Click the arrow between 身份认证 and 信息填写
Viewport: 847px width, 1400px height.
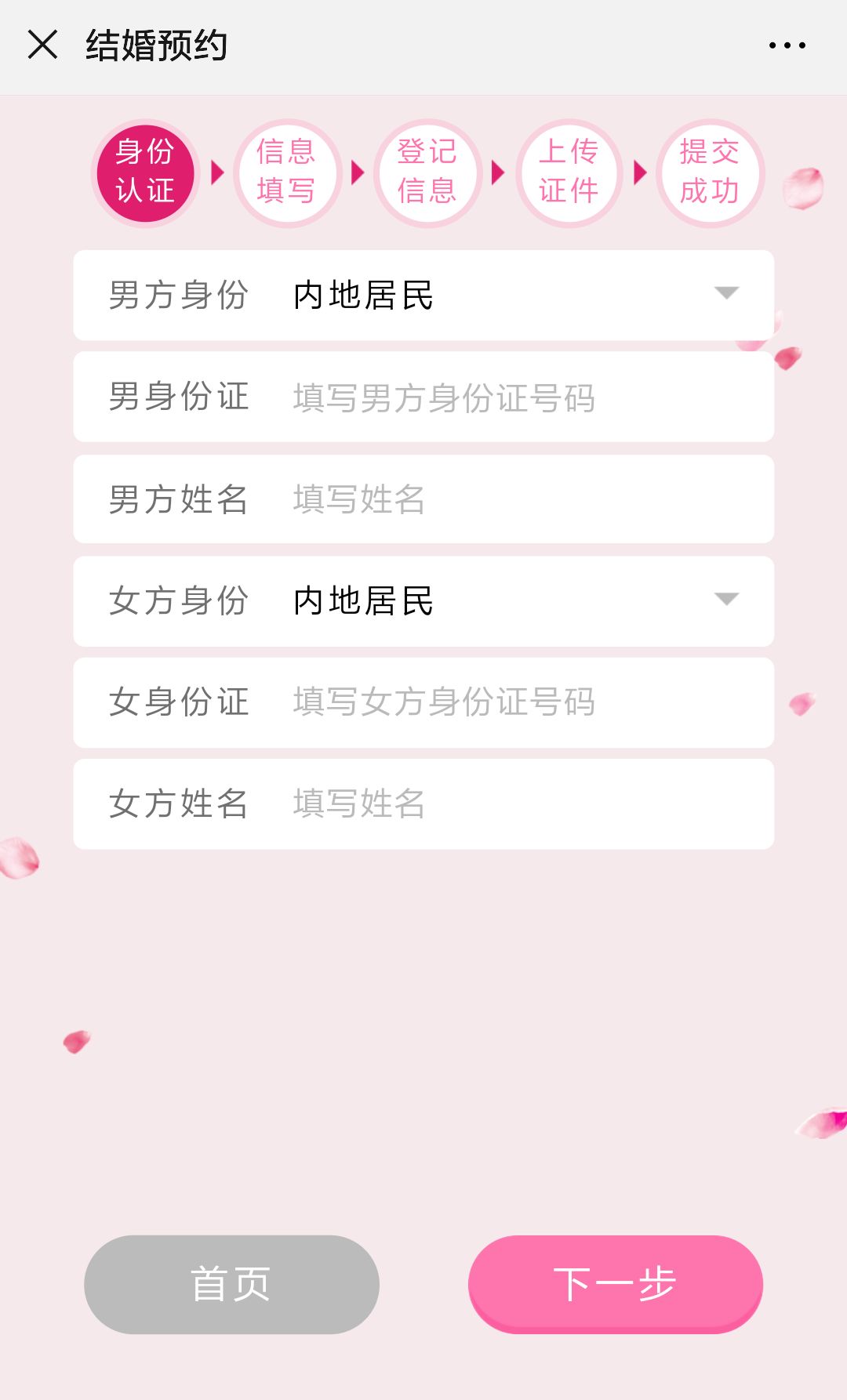216,174
